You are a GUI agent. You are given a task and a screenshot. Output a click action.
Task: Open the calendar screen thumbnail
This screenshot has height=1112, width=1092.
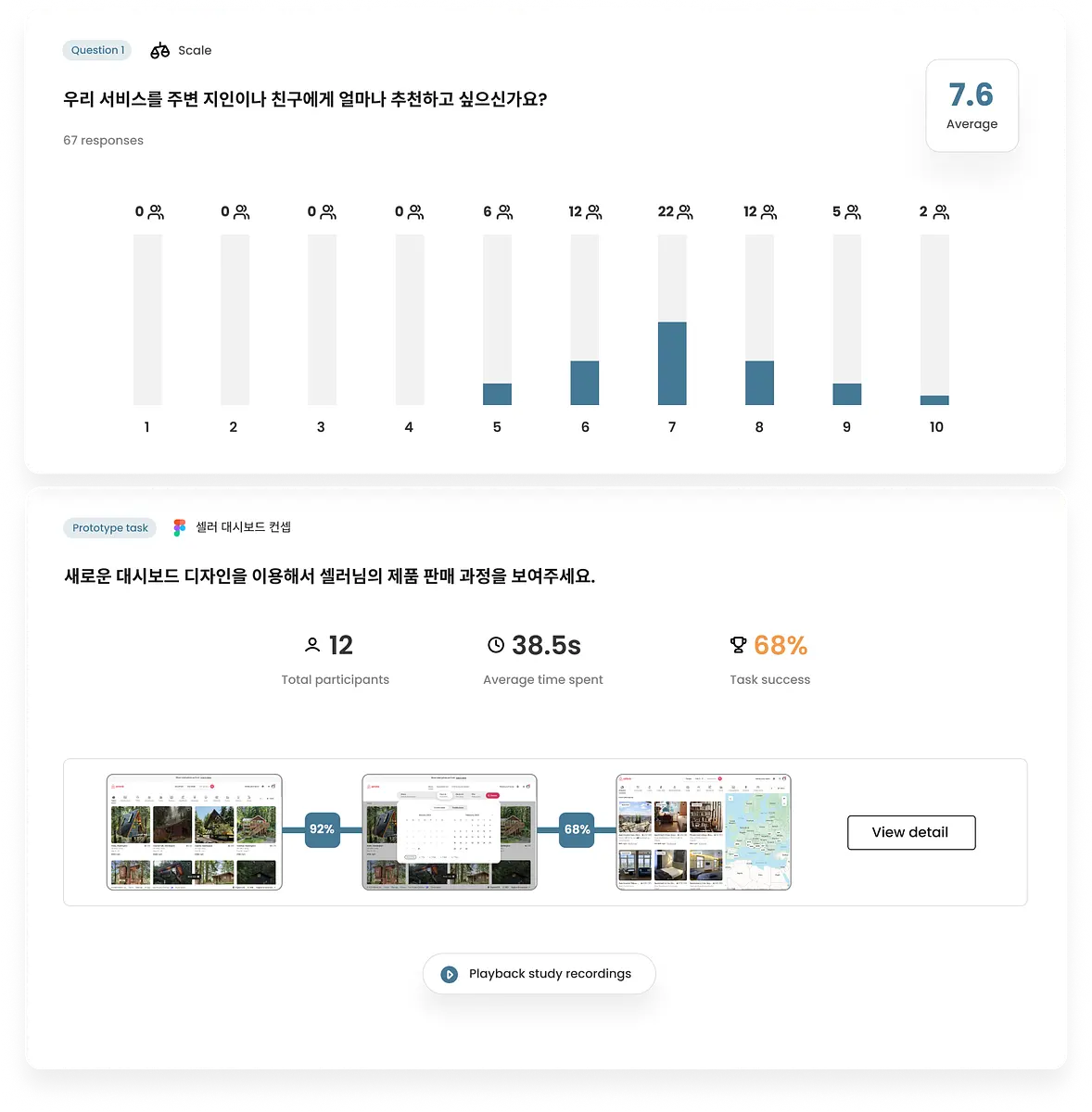pyautogui.click(x=450, y=832)
